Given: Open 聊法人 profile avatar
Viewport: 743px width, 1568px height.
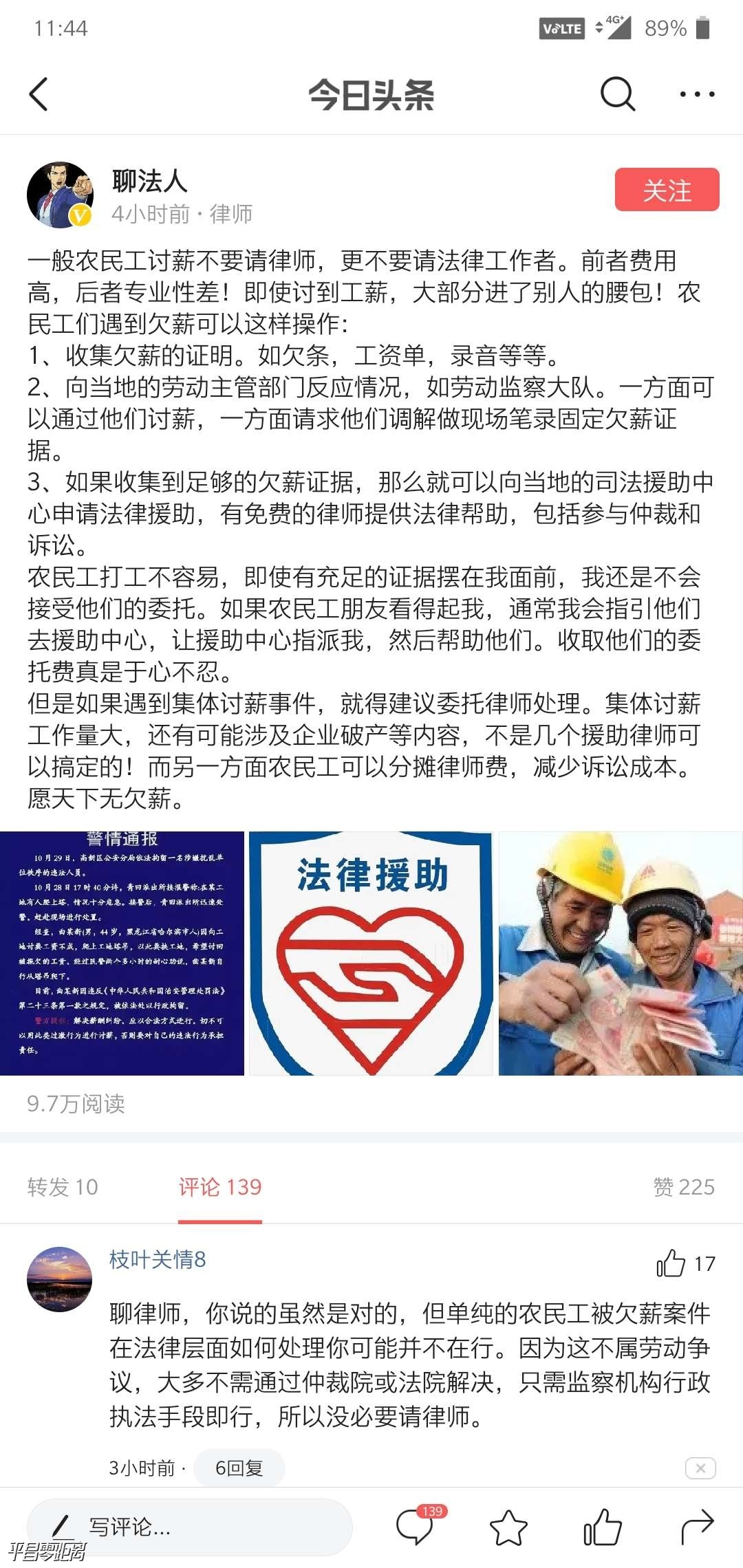Looking at the screenshot, I should pos(61,195).
